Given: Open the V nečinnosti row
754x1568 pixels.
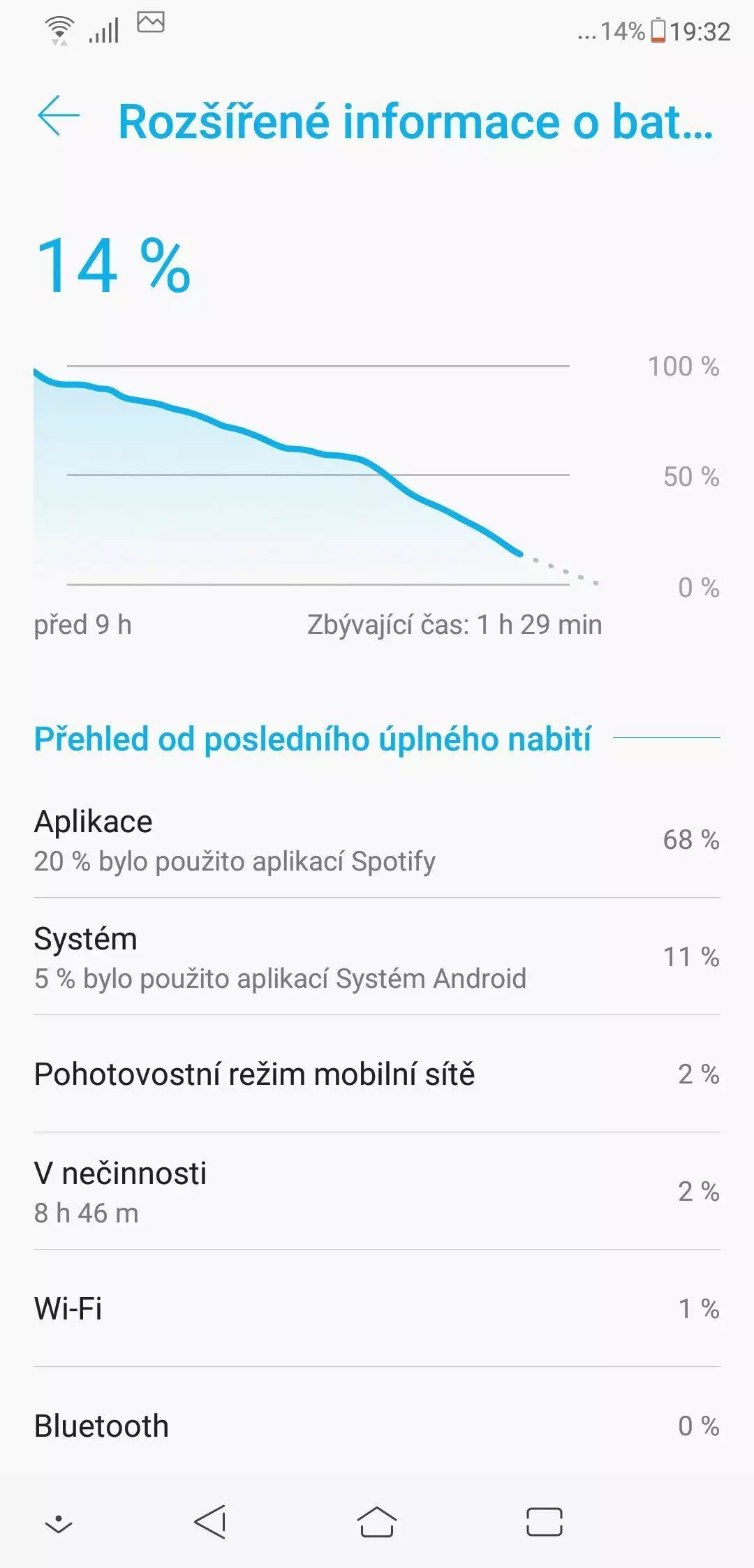Looking at the screenshot, I should pyautogui.click(x=377, y=1191).
